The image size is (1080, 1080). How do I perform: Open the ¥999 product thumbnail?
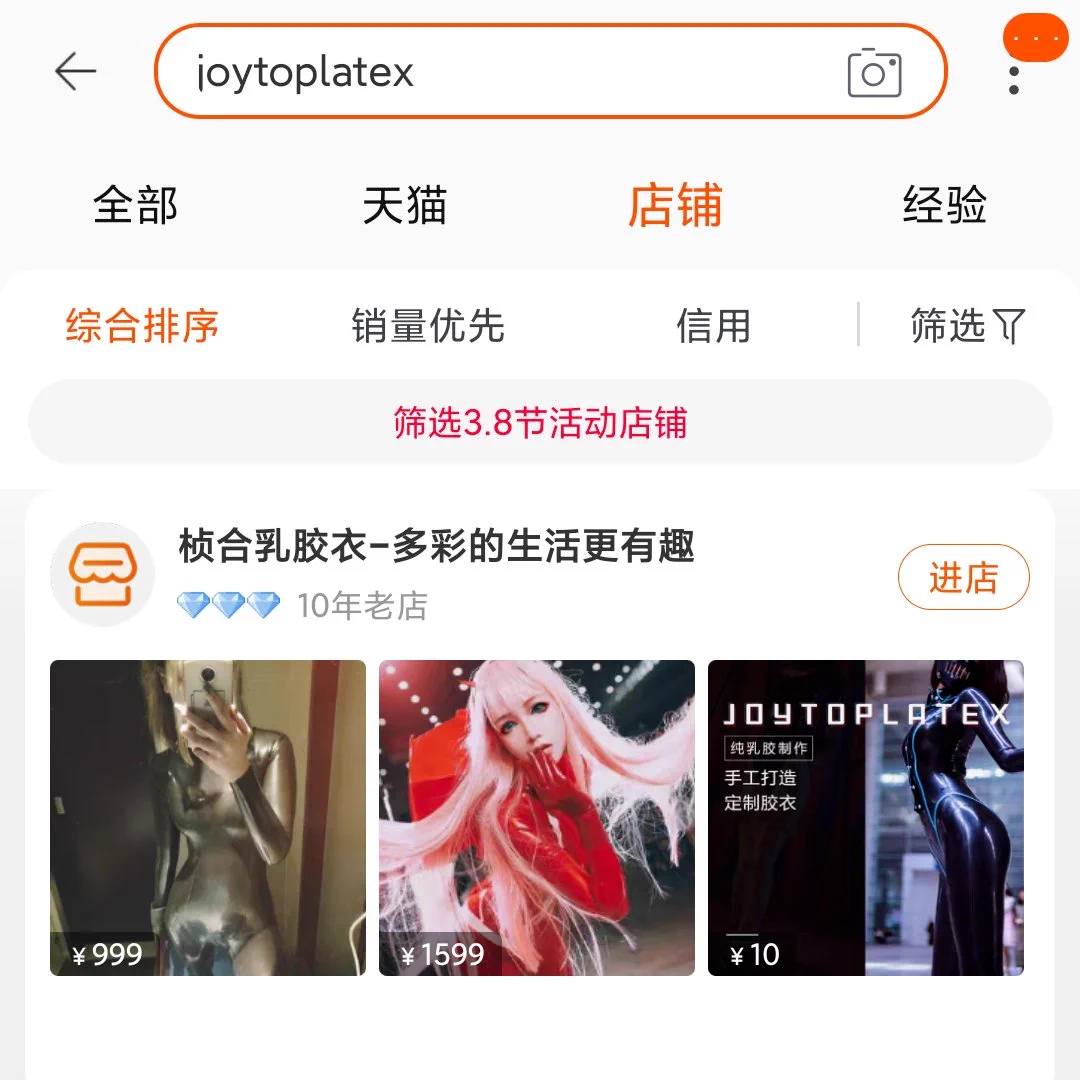pos(208,817)
